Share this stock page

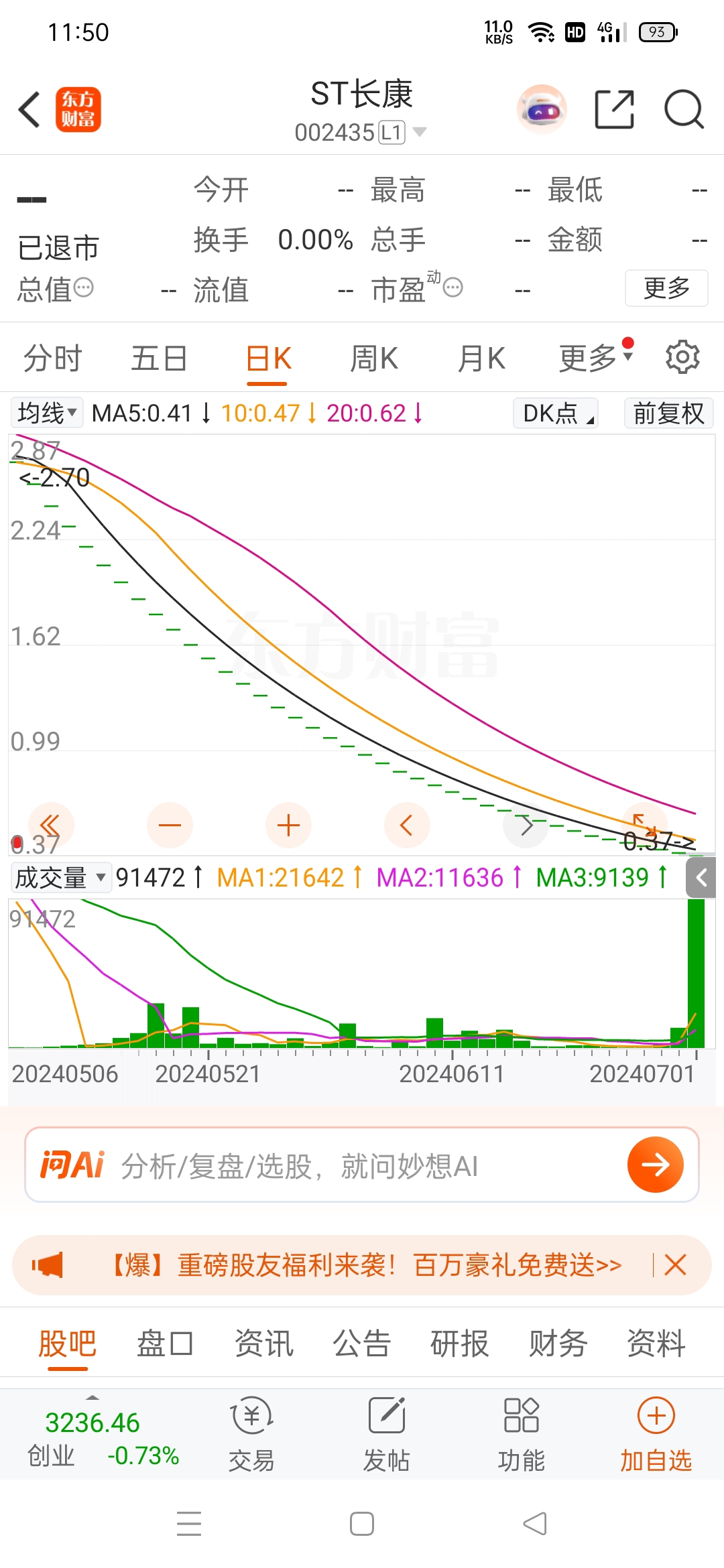[614, 109]
